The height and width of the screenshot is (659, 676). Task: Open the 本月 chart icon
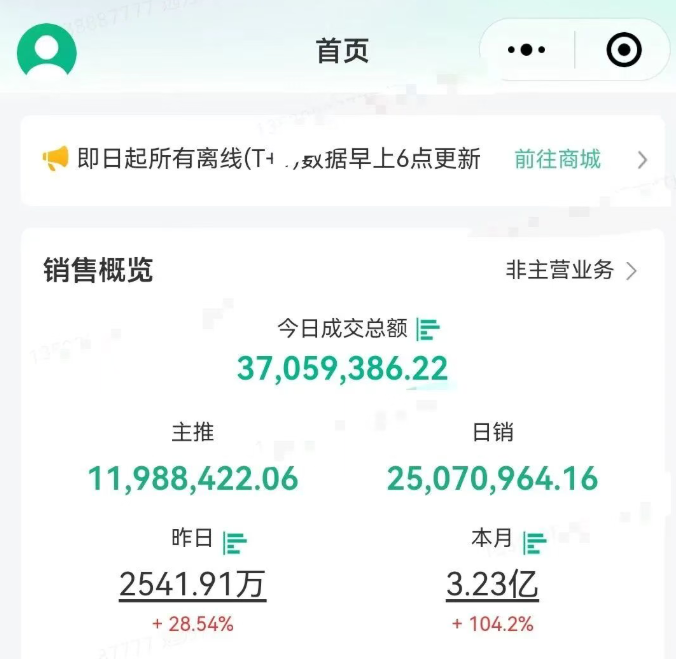pyautogui.click(x=535, y=541)
